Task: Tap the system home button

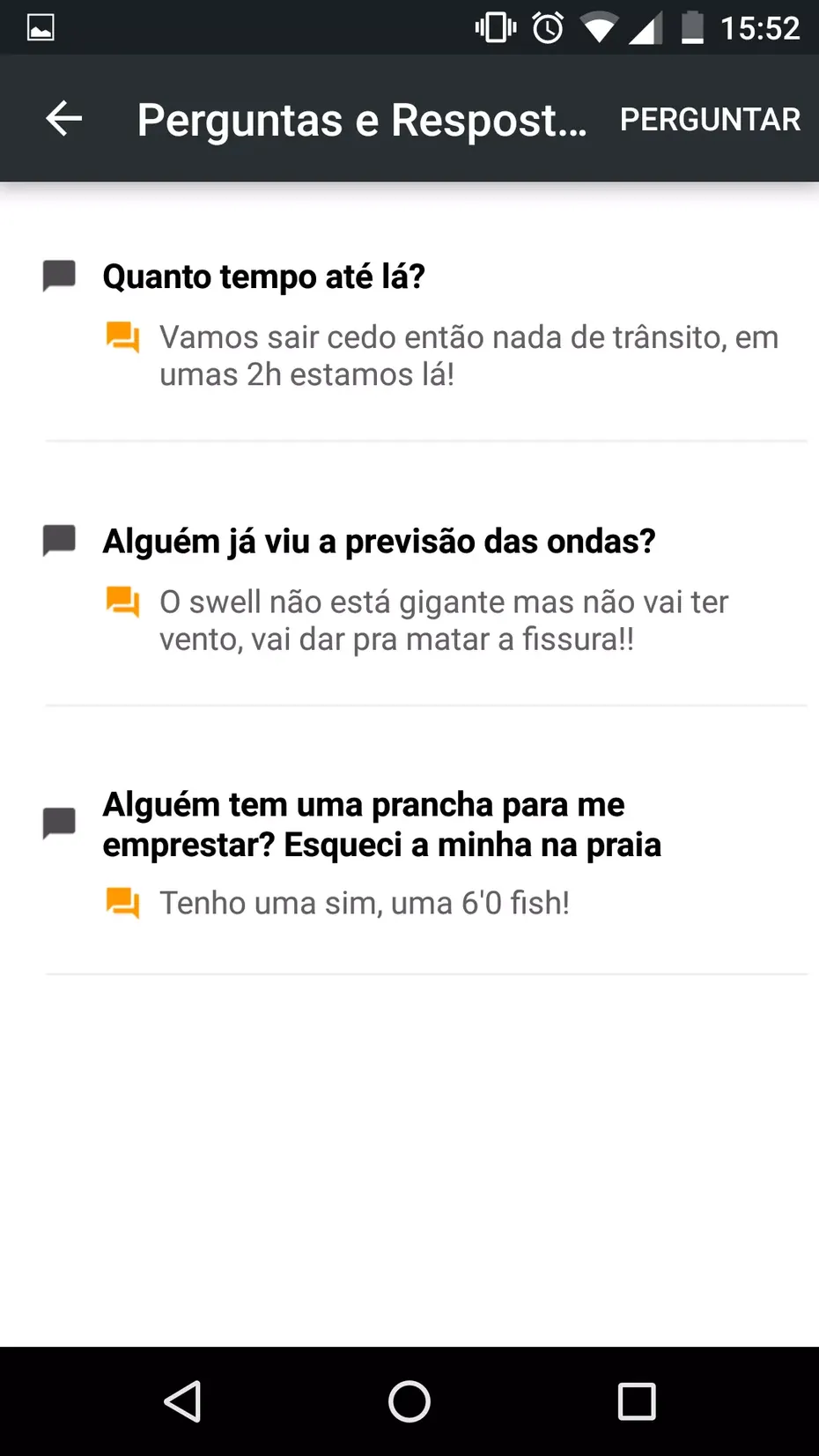Action: click(409, 1401)
